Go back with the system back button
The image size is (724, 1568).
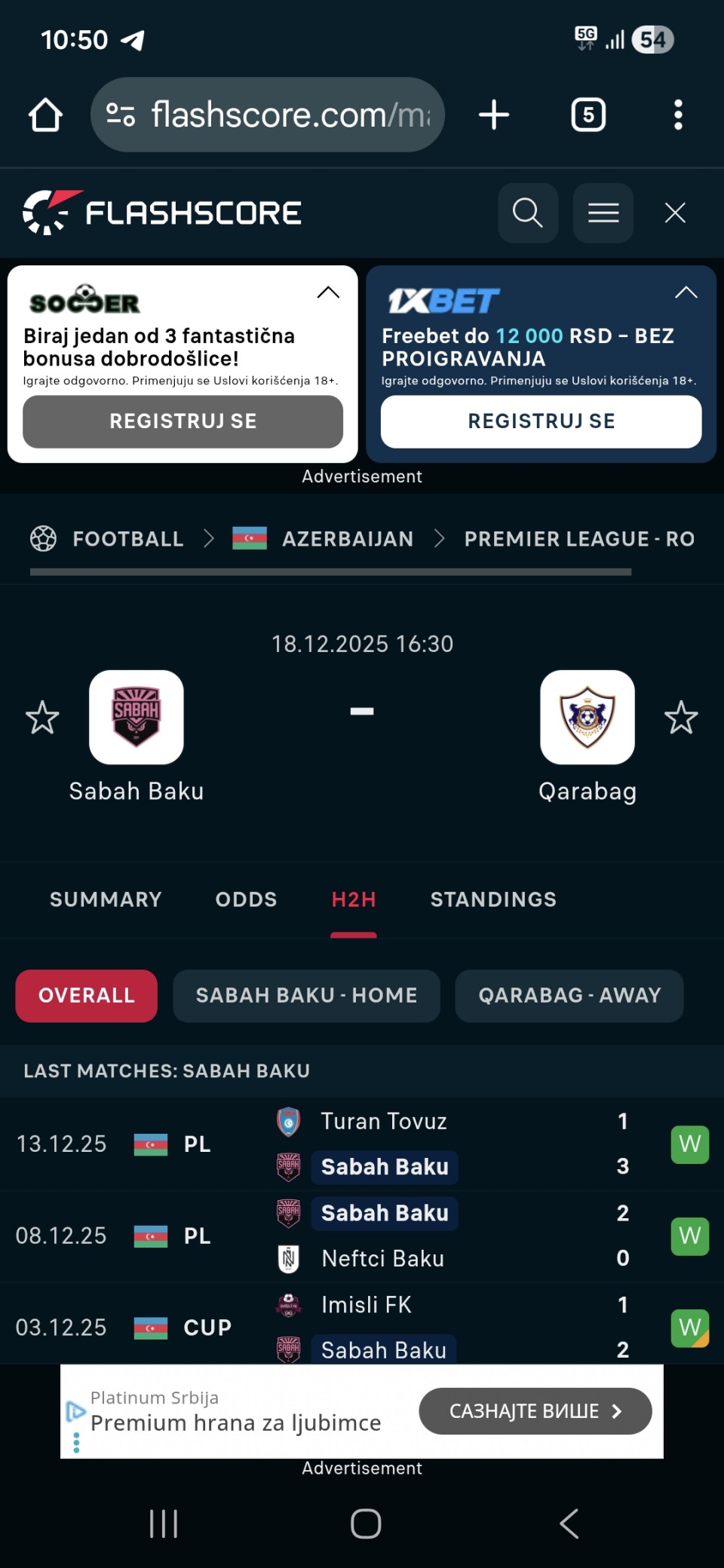click(569, 1524)
